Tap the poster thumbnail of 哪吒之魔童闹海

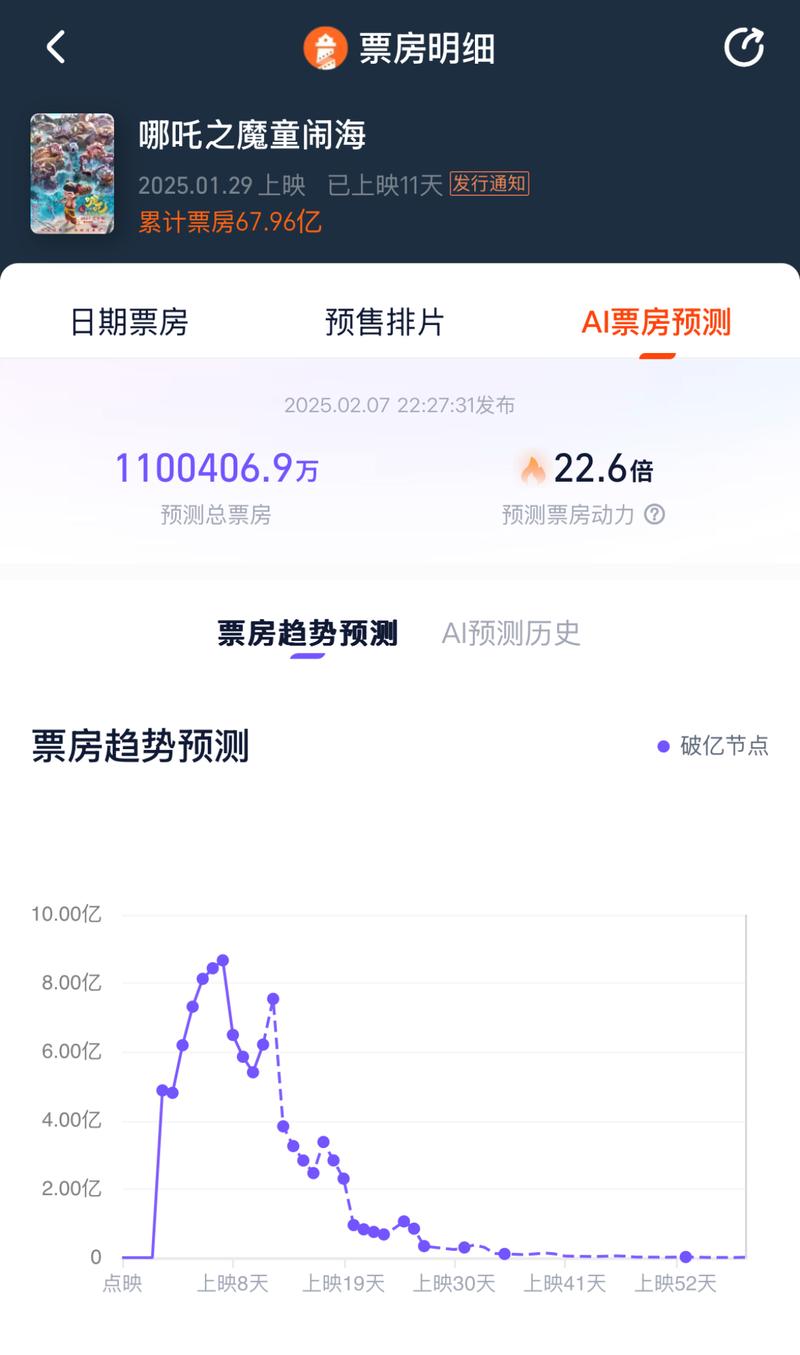coord(71,172)
